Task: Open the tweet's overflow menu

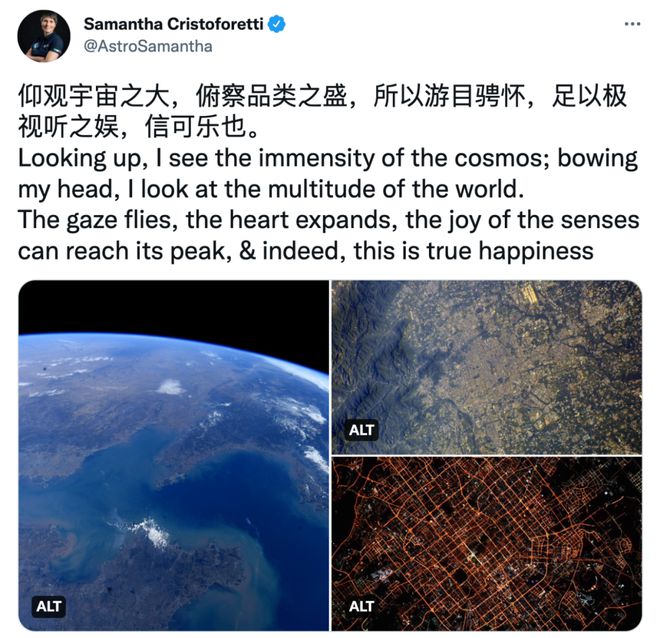Action: click(x=631, y=22)
